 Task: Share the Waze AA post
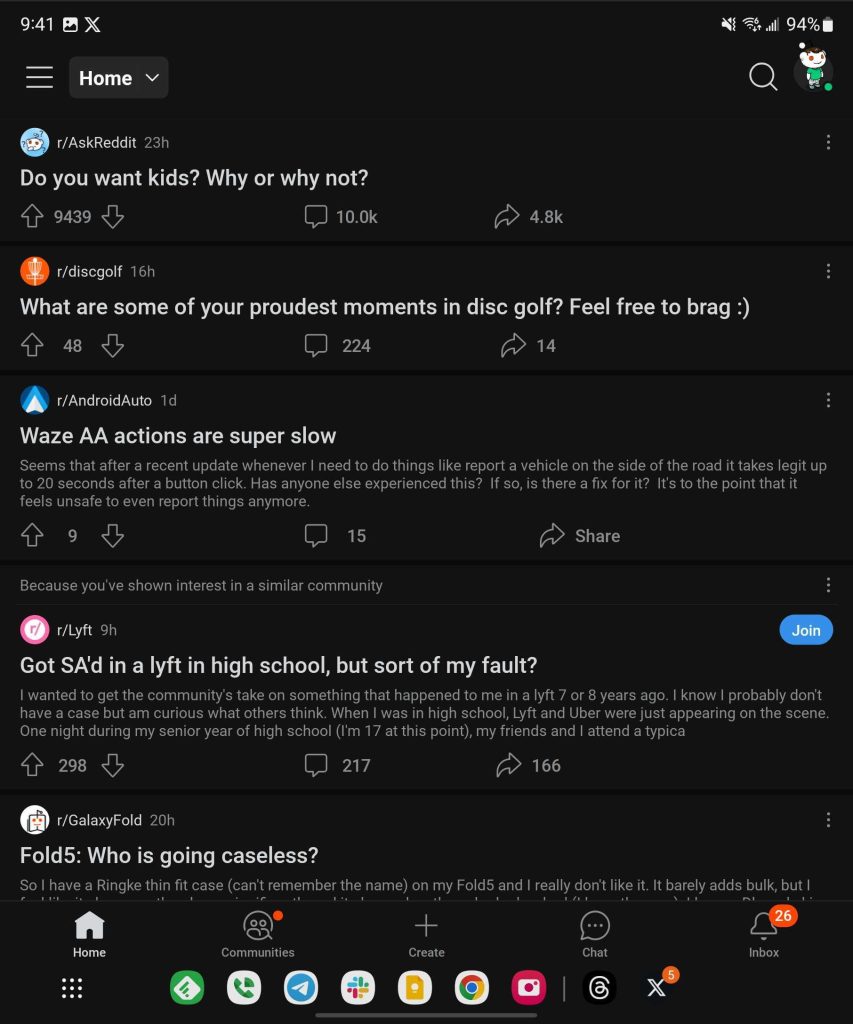tap(579, 536)
